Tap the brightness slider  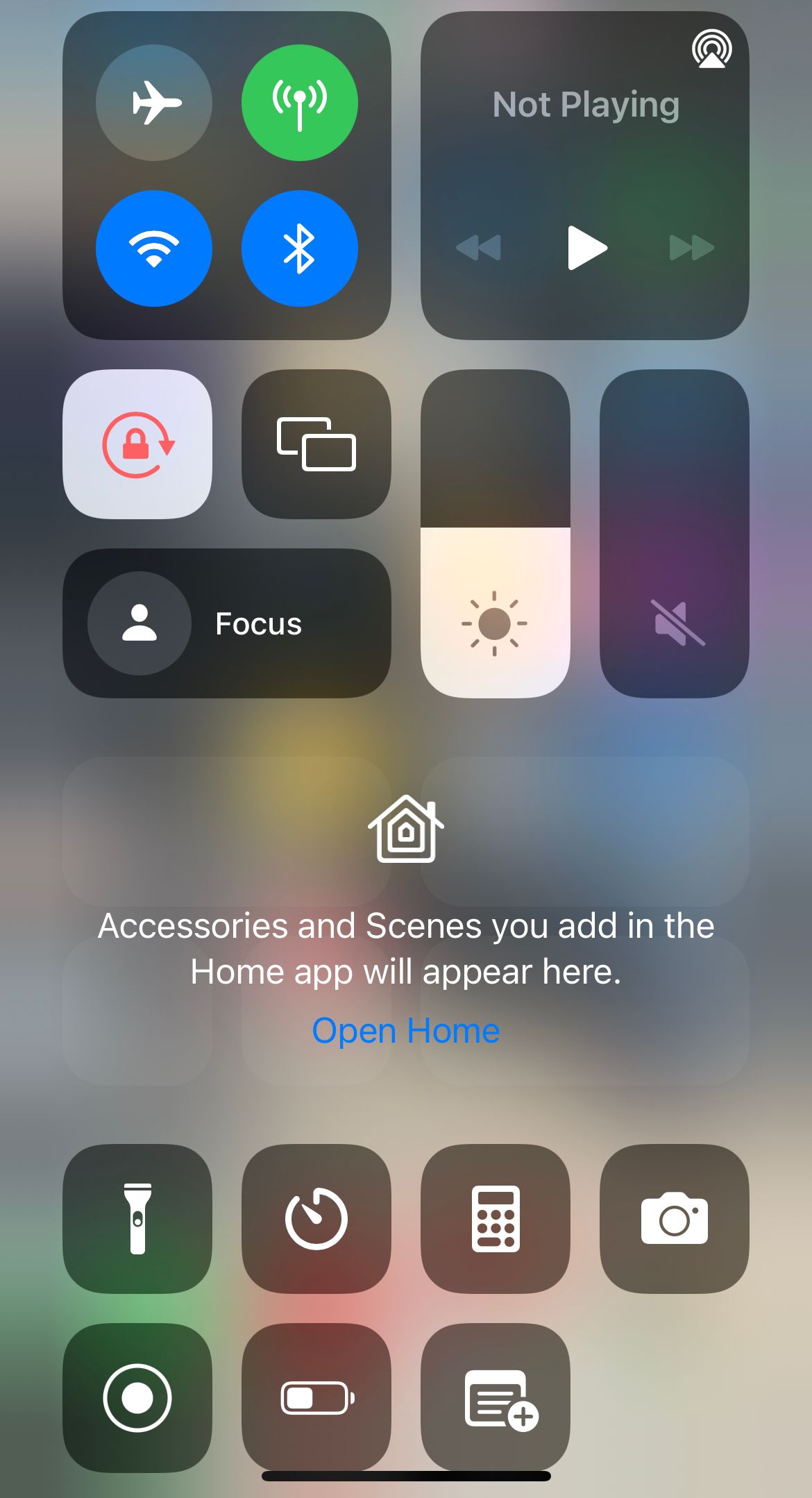click(x=496, y=533)
